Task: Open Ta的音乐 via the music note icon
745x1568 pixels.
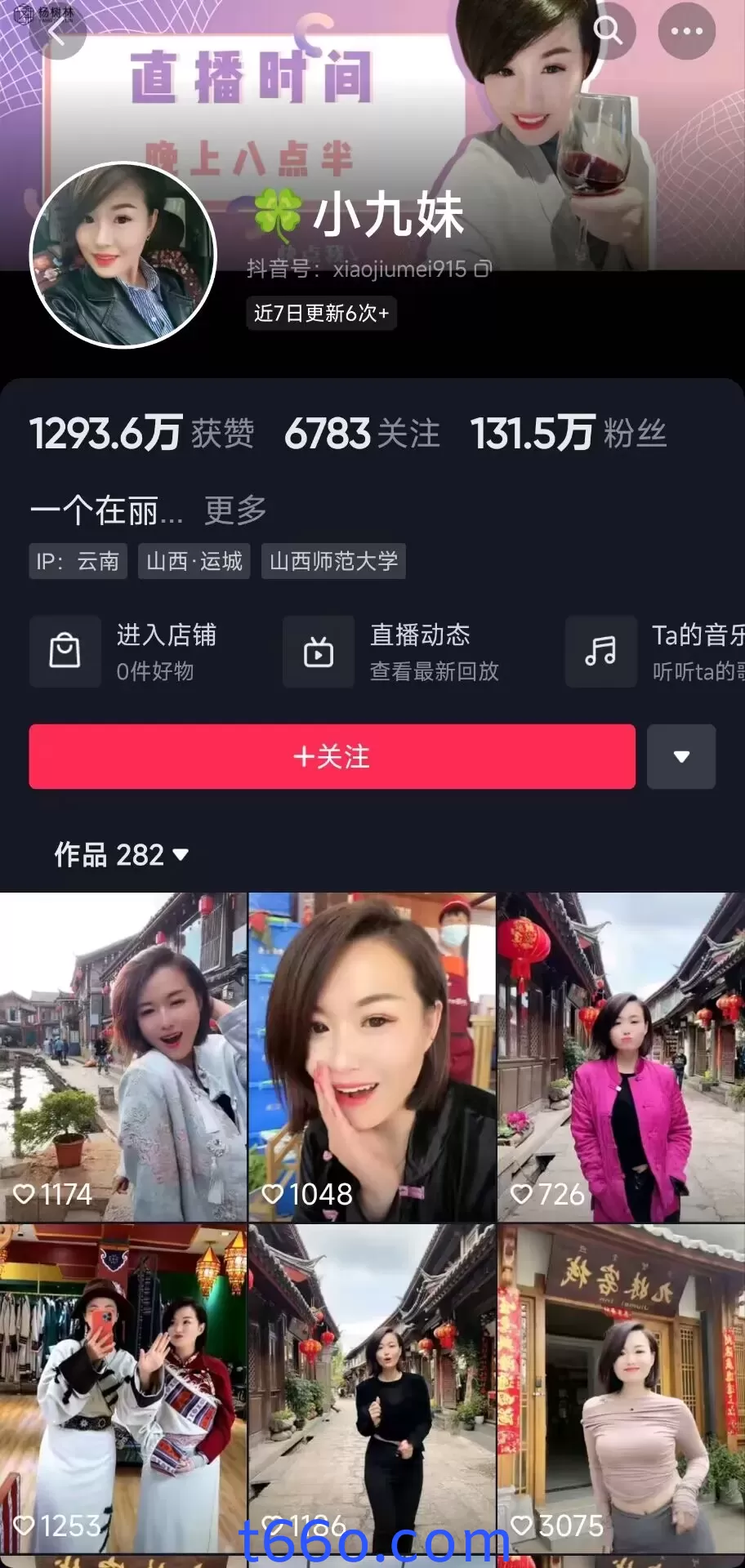Action: (601, 652)
